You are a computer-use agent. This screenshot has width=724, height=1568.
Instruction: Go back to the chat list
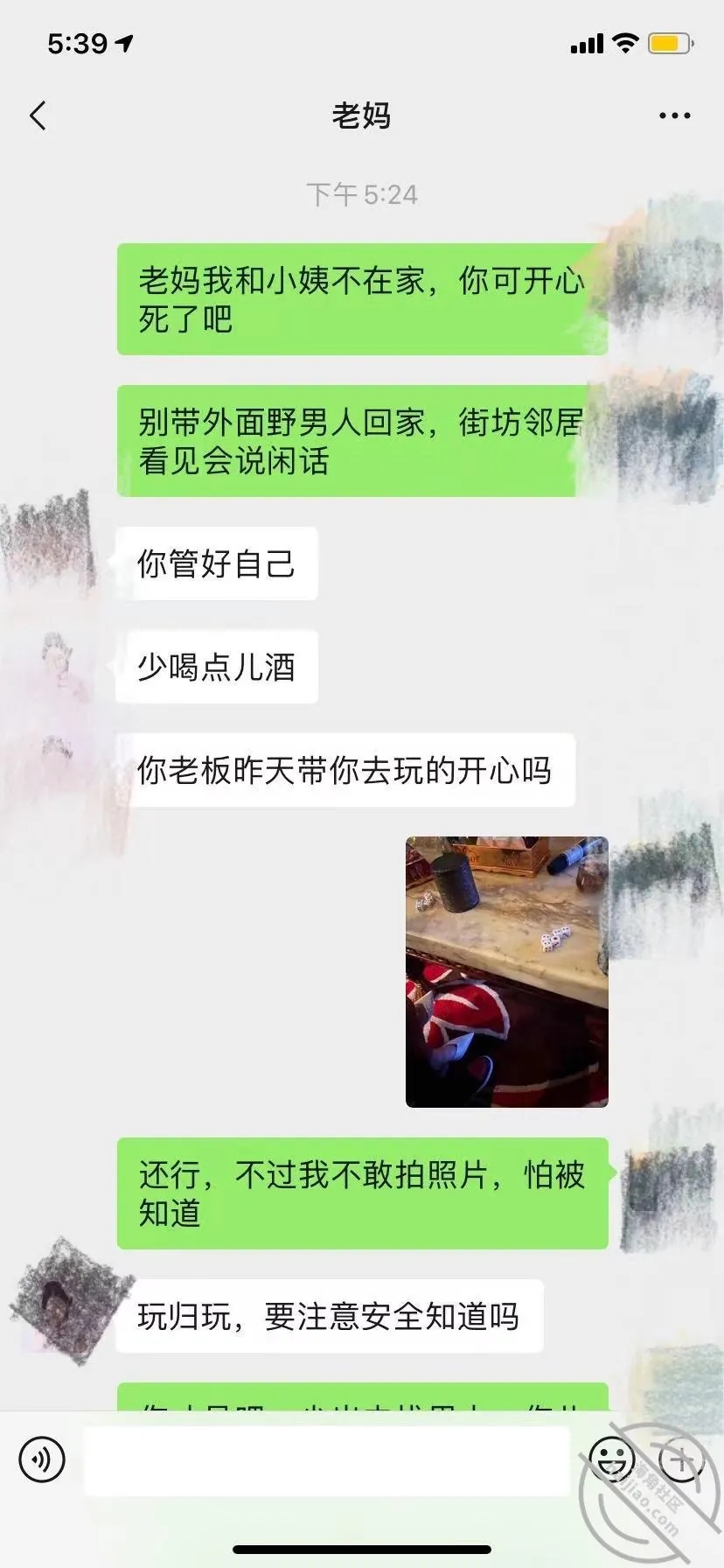(38, 115)
